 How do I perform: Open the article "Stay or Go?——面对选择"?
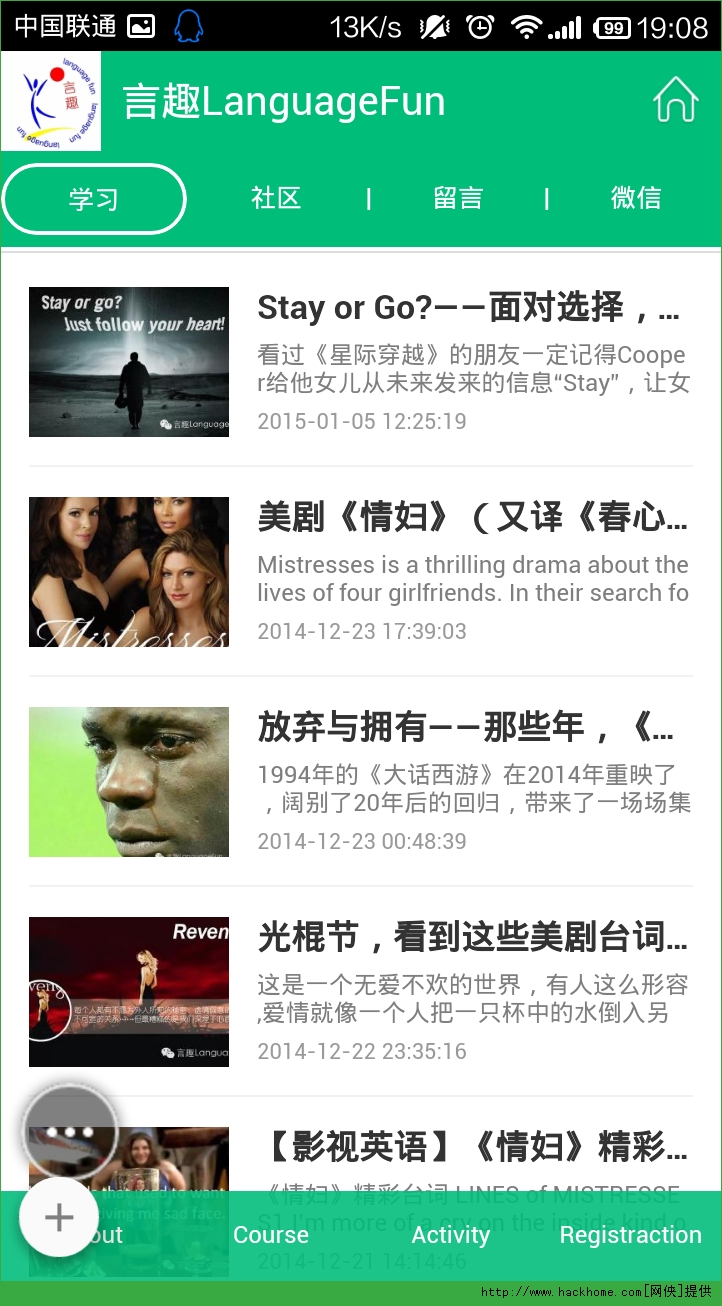(x=468, y=309)
